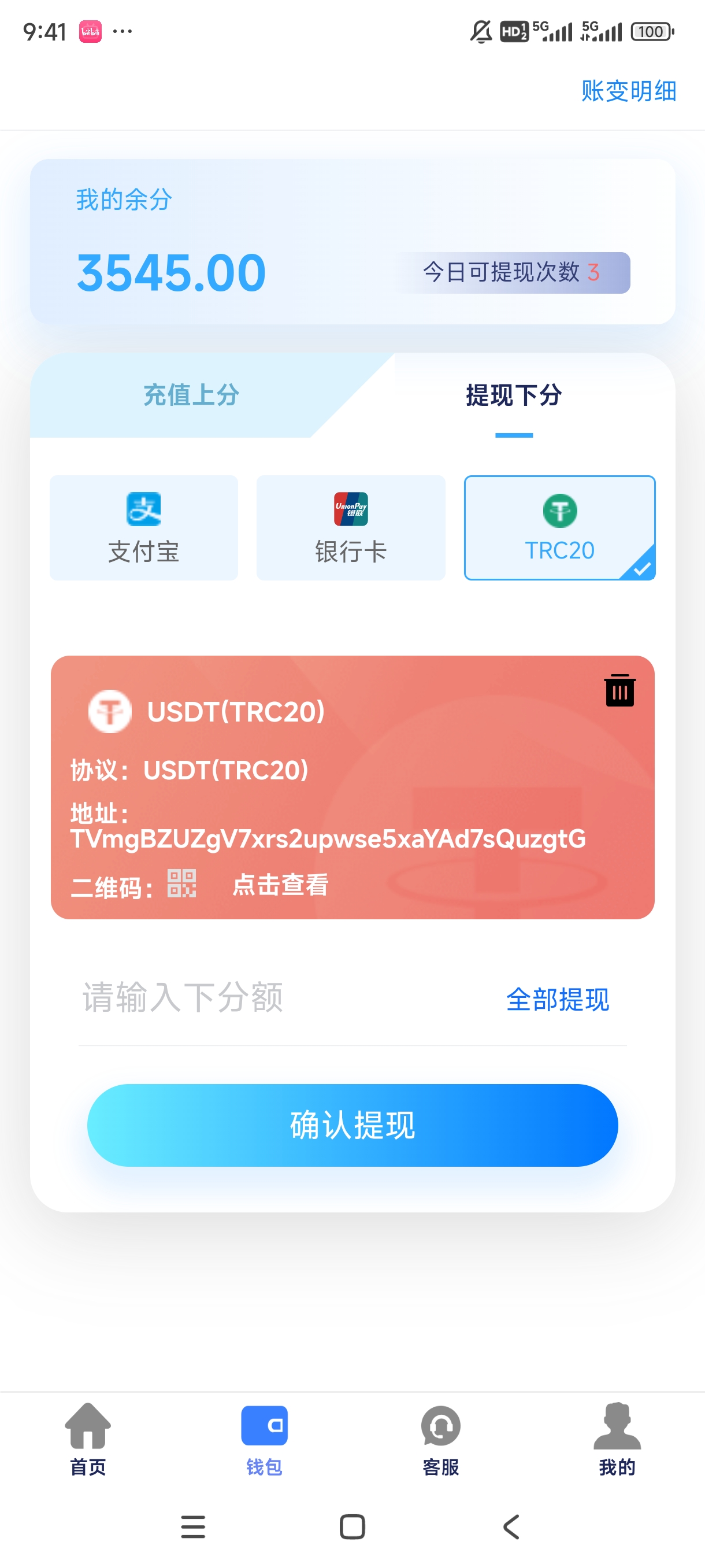Choose 支付宝 as withdrawal method
This screenshot has height=1568, width=705.
coord(143,527)
